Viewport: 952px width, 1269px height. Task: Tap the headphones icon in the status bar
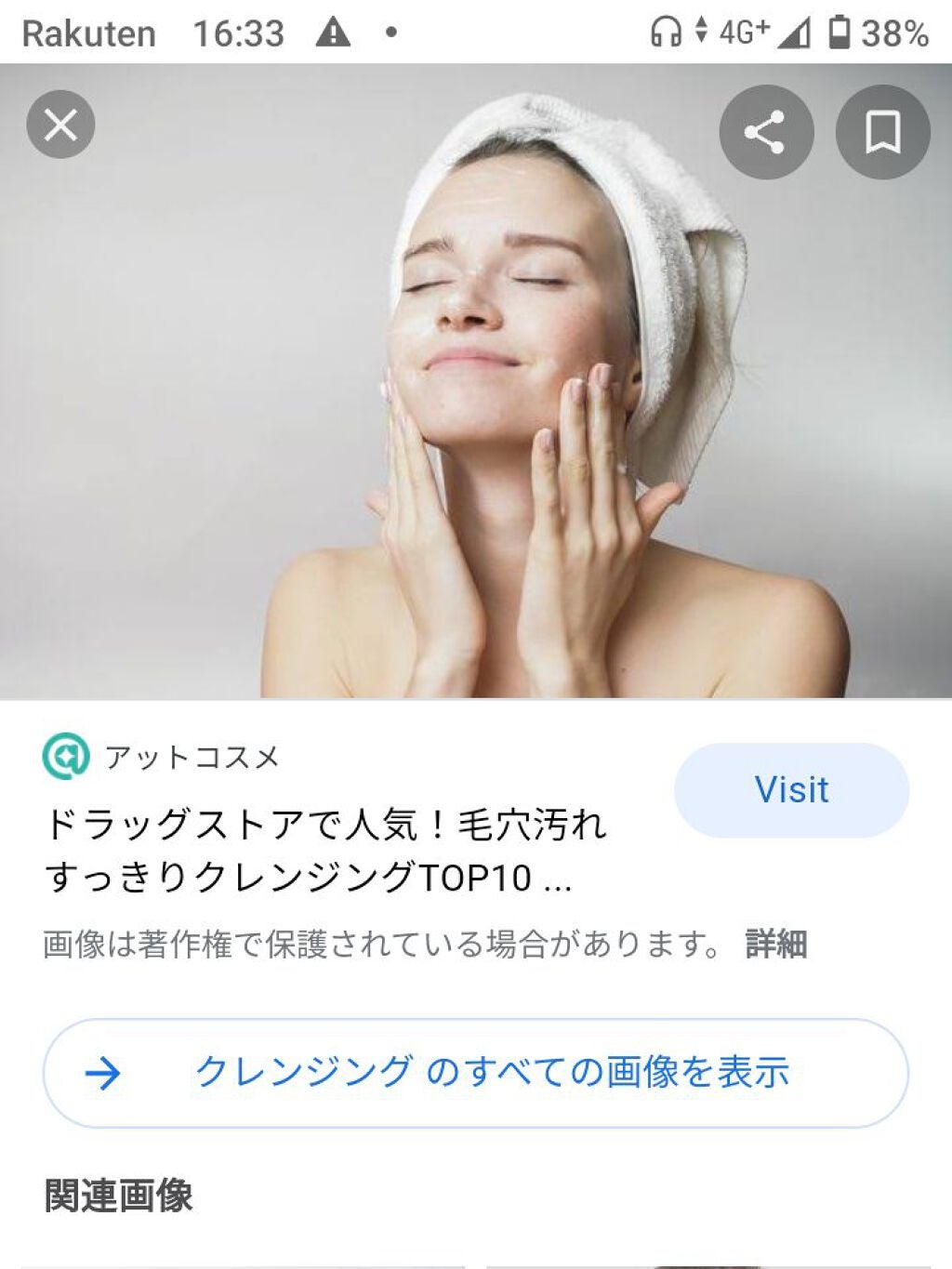pos(668,31)
